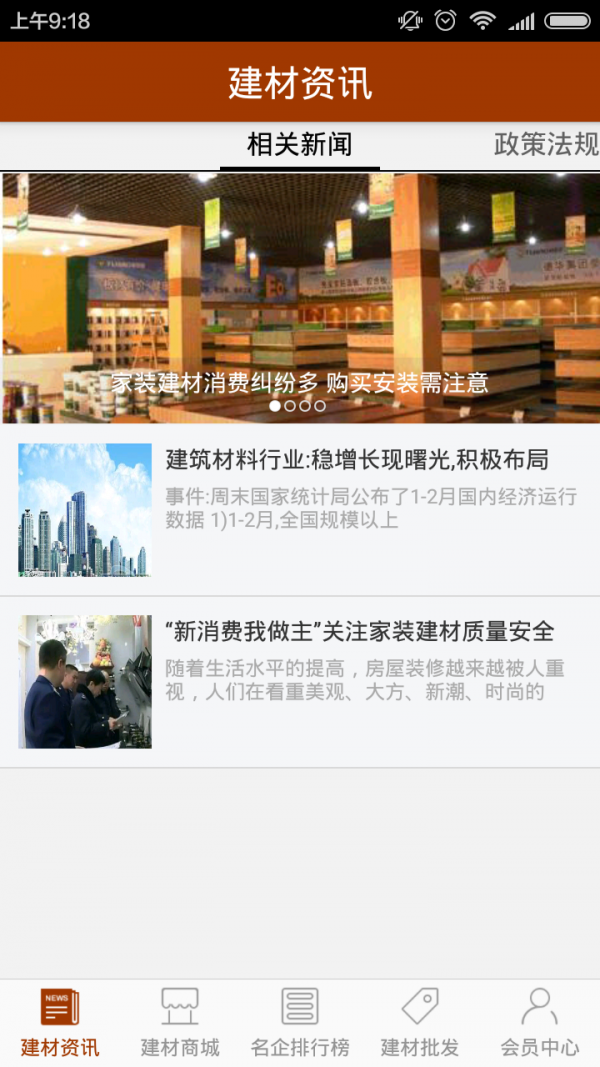This screenshot has height=1067, width=600.
Task: Go to 建材资讯 in bottom navigation
Action: click(60, 1022)
